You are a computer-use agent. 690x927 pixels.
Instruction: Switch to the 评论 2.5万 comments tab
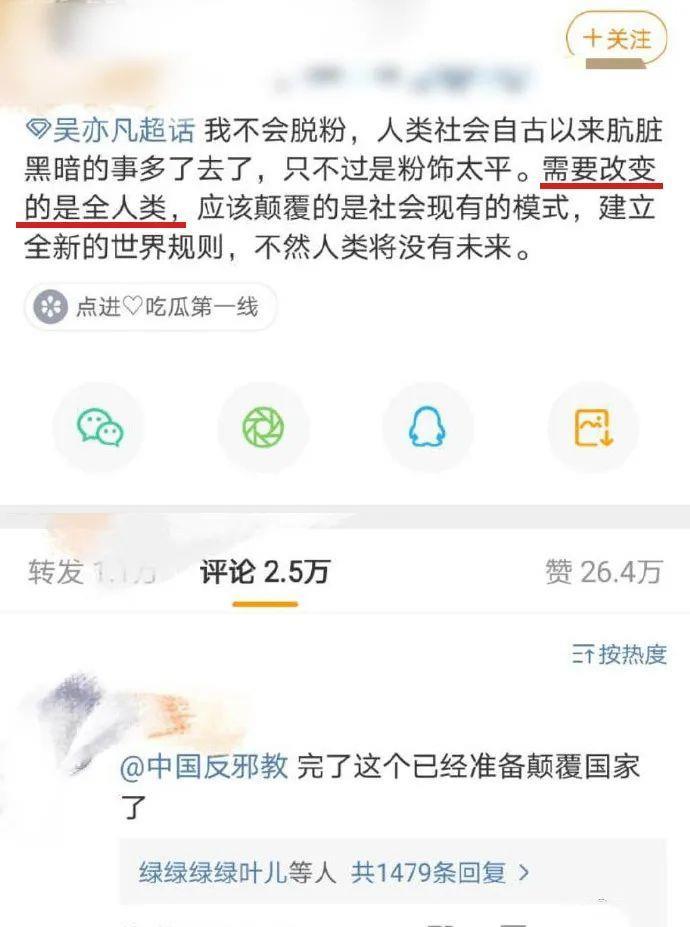(x=264, y=572)
